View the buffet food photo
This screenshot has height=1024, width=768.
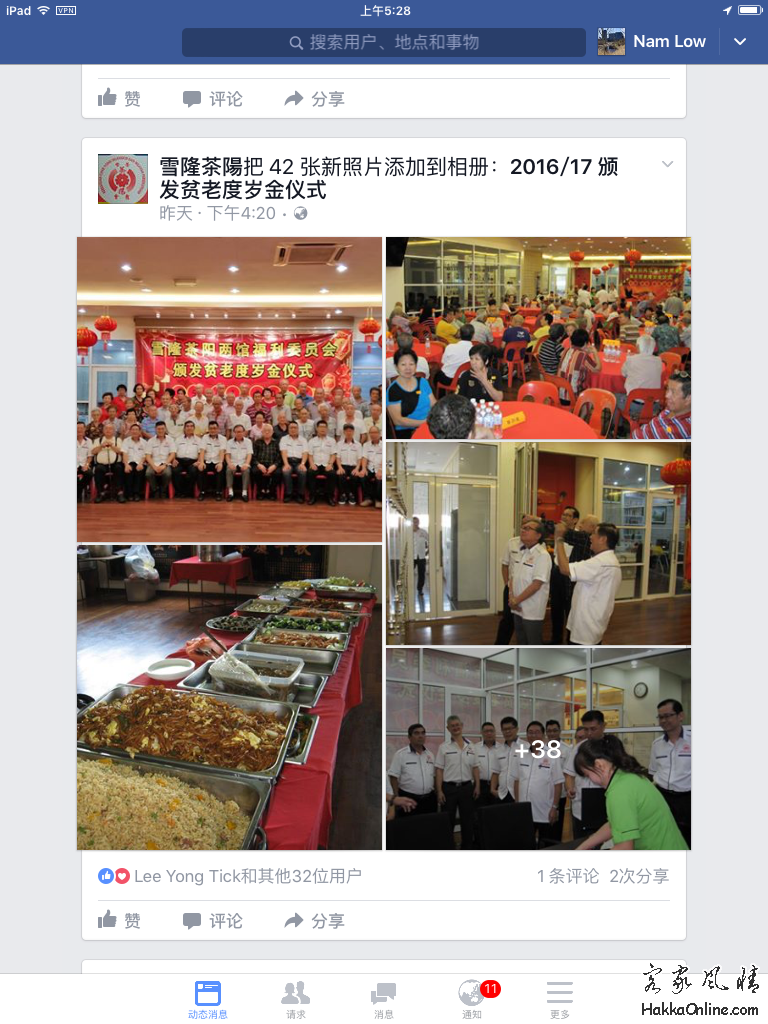(x=229, y=697)
